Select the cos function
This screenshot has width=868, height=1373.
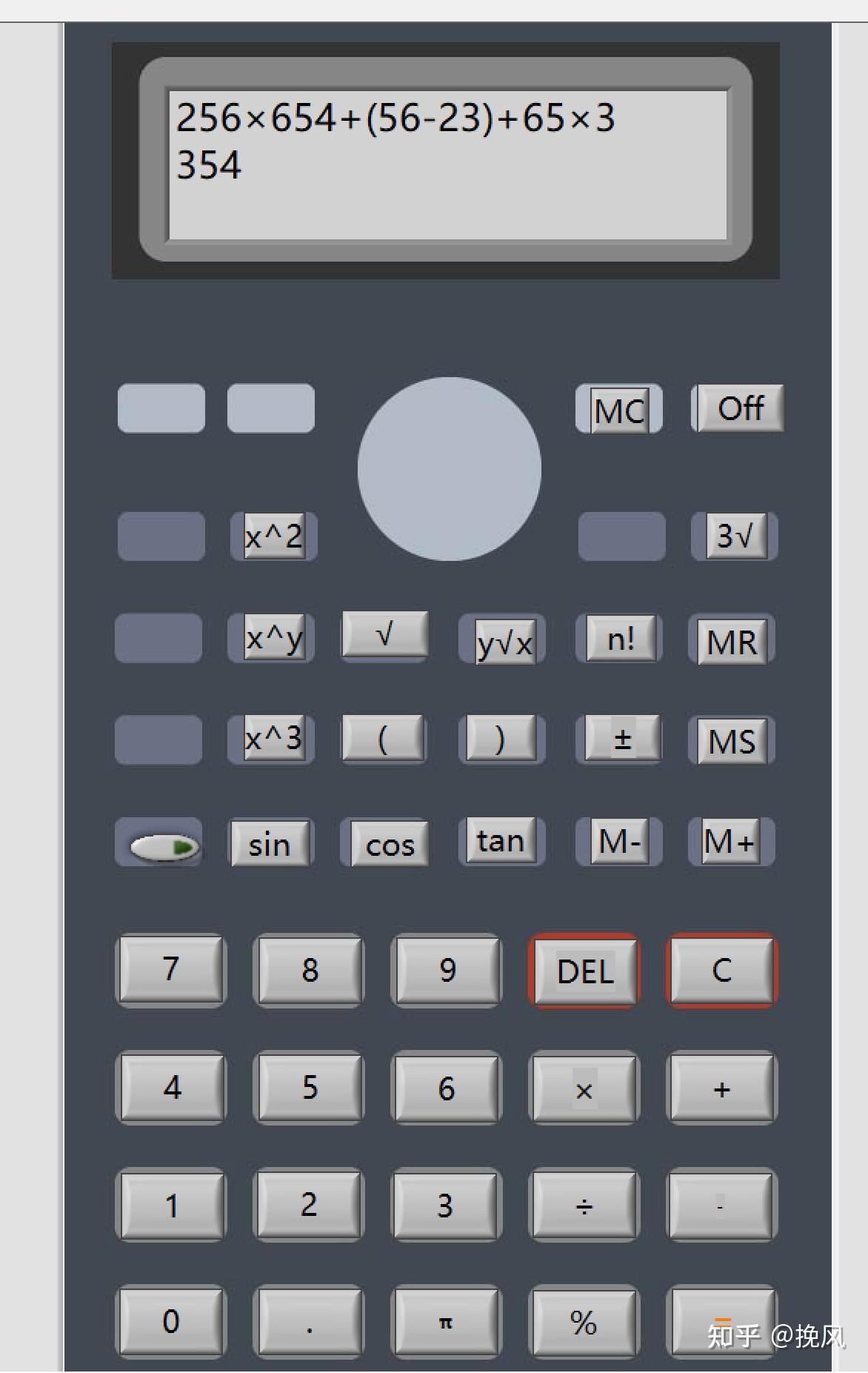390,845
